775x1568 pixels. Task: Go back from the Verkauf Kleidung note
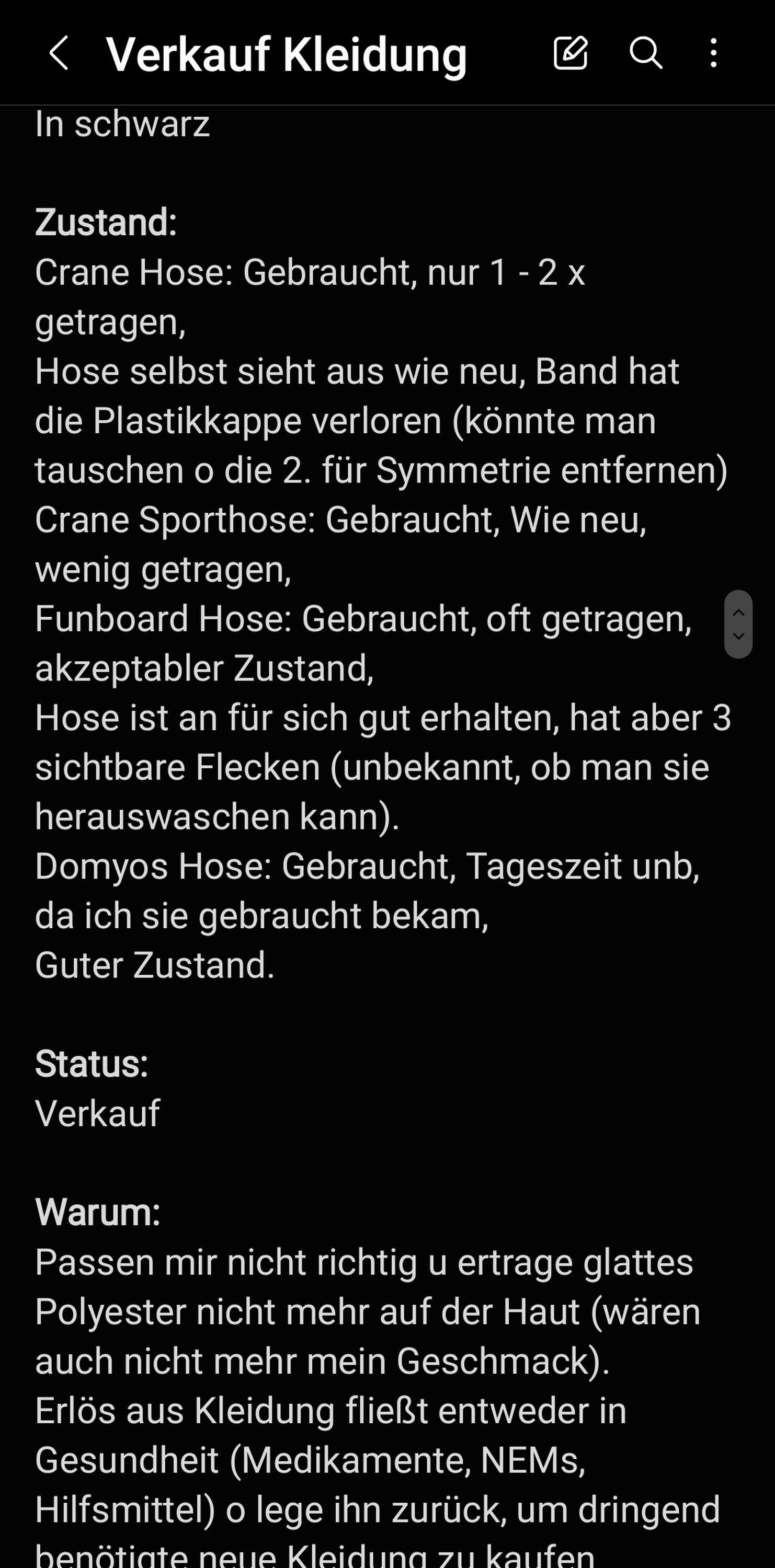click(59, 53)
